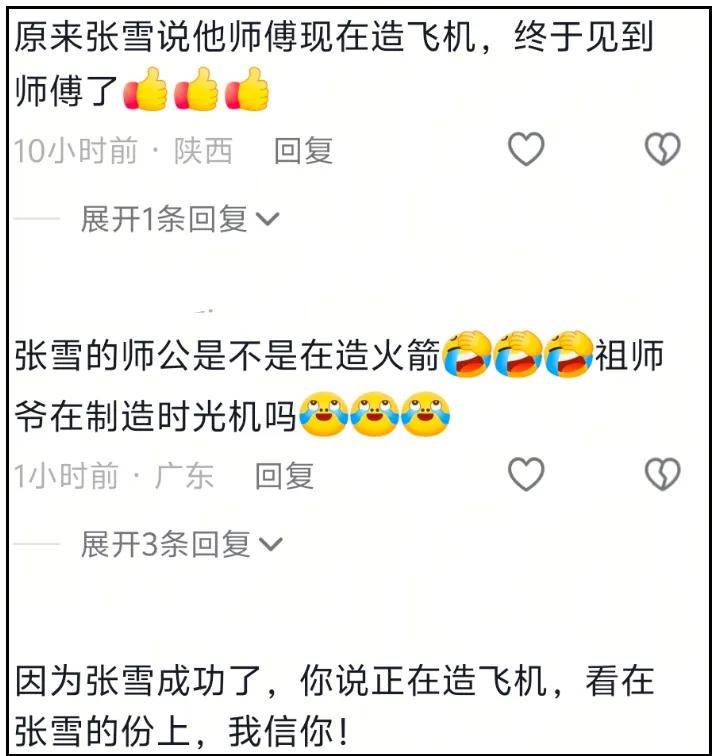Reply to the 1小时前 广东 comment

tap(284, 476)
